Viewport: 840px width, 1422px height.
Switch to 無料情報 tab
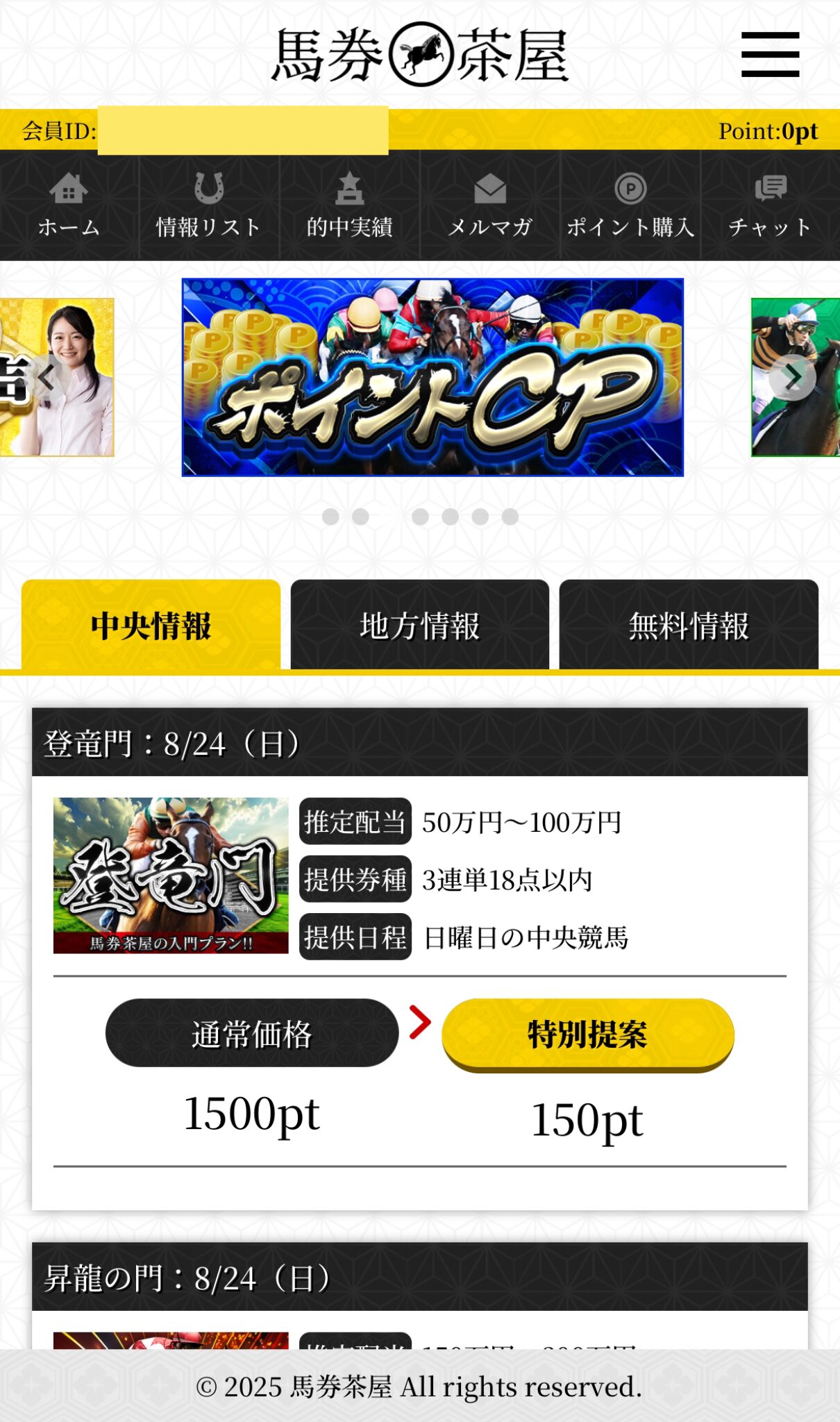(689, 625)
